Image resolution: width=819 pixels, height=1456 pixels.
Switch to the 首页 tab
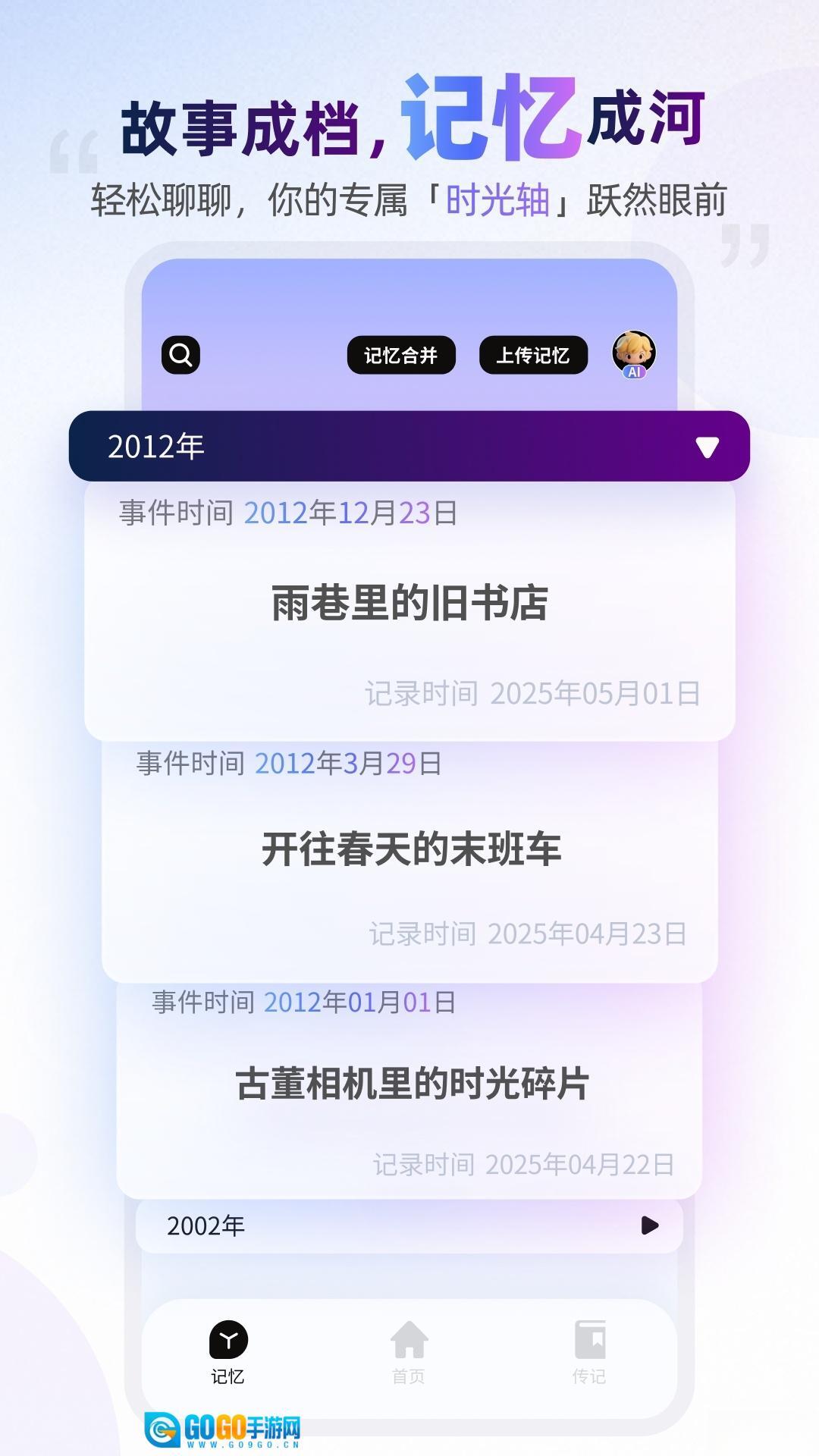click(x=409, y=1357)
